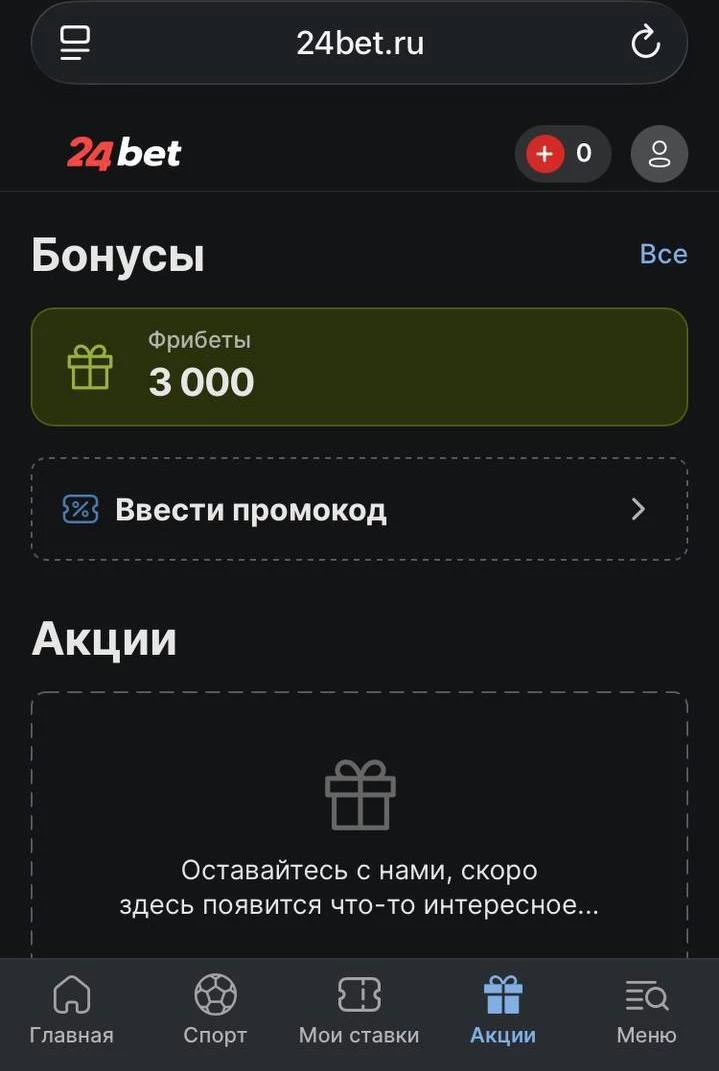Open the browser page options icon
719x1071 pixels.
pos(75,43)
